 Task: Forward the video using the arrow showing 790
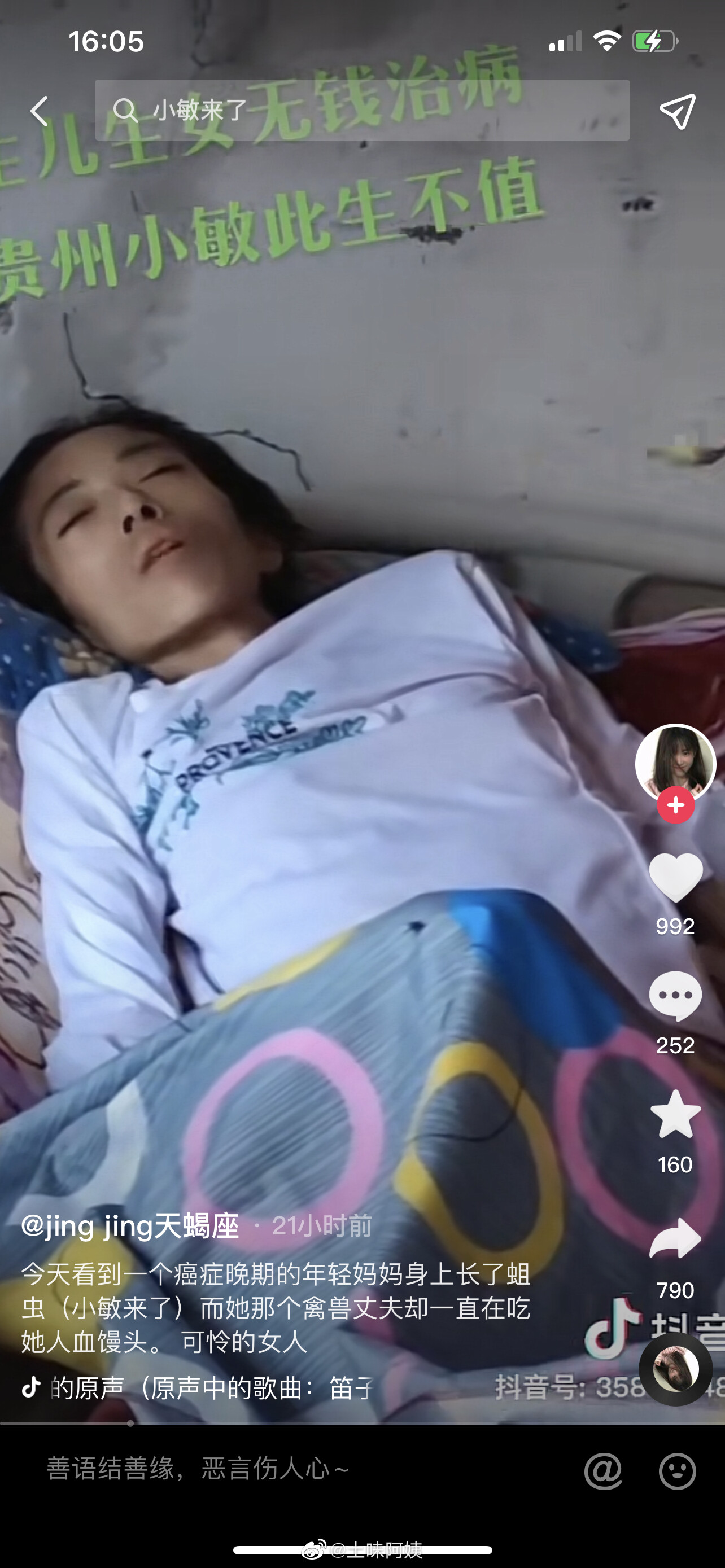(x=676, y=1239)
